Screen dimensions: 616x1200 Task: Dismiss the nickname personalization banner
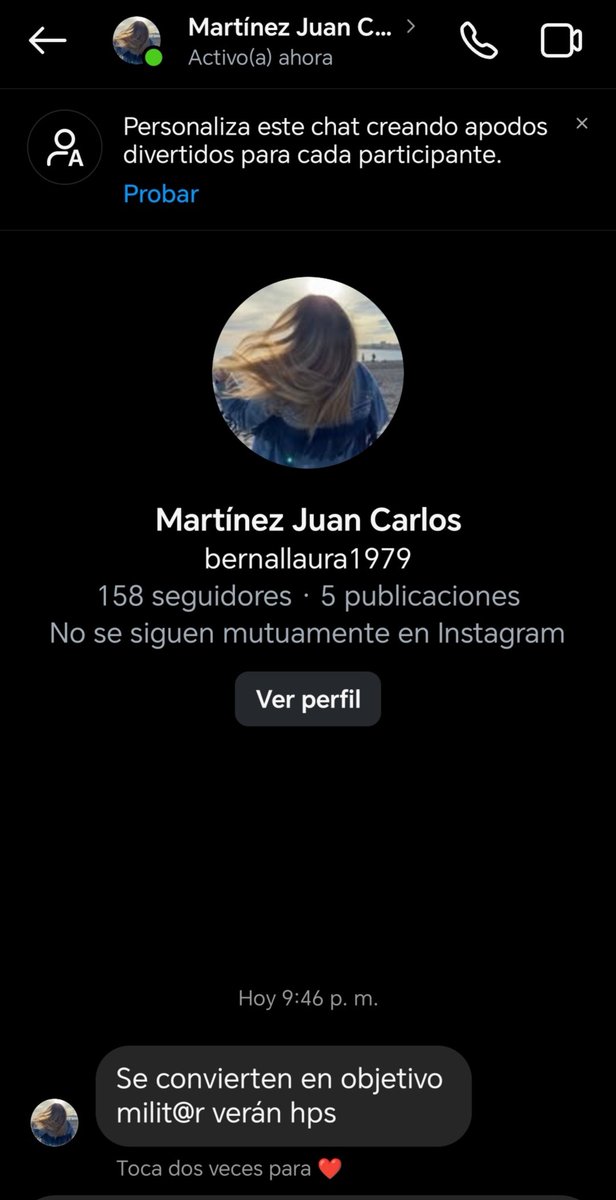[582, 124]
